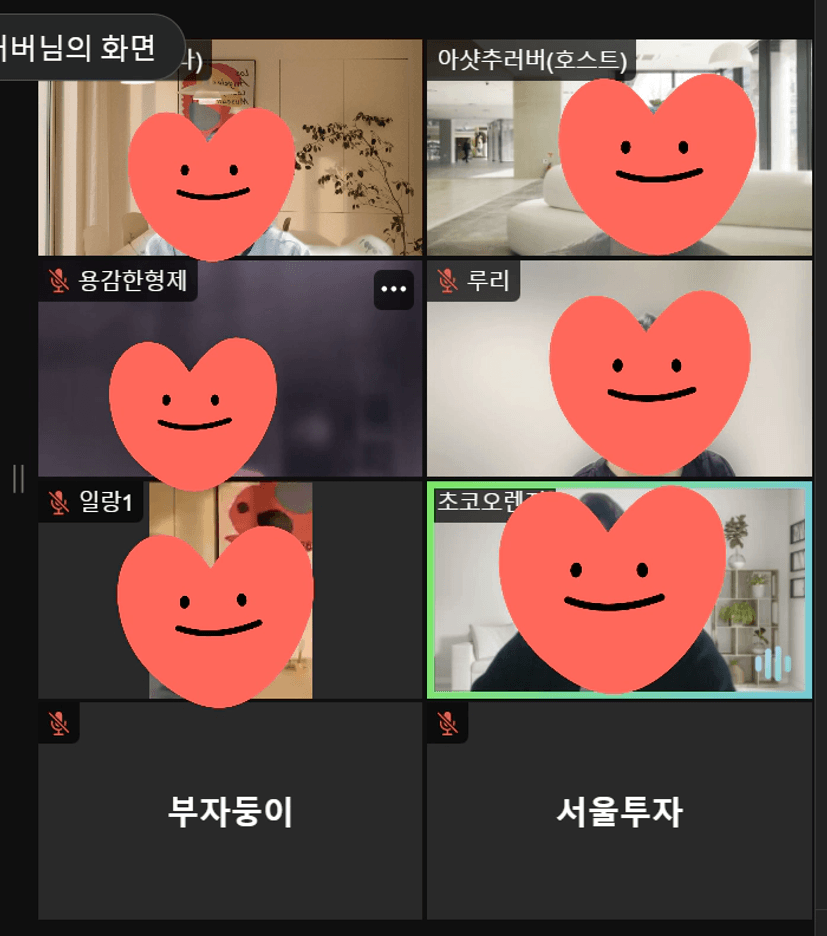Select the 서울투자 participant tile

click(x=619, y=811)
